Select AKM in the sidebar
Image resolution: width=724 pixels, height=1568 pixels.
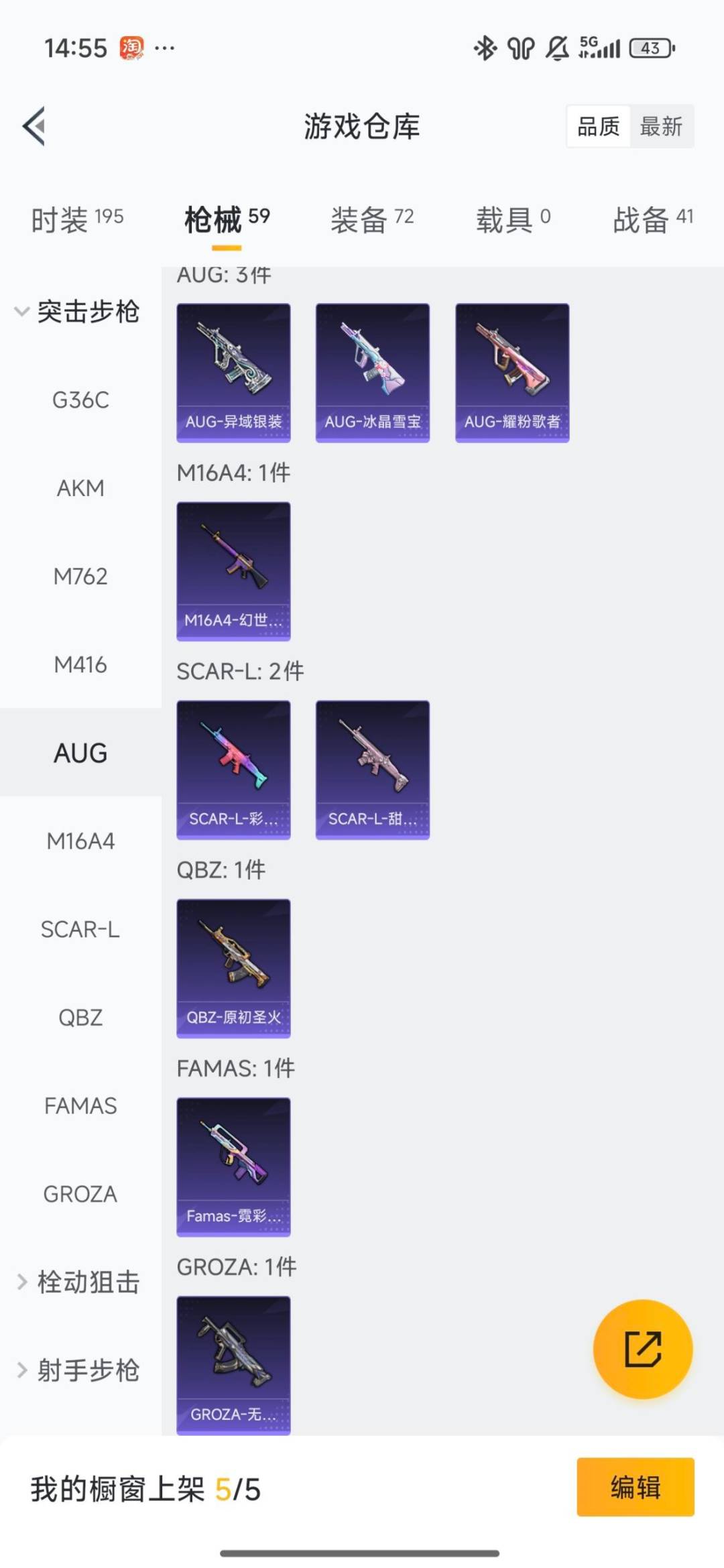click(x=80, y=488)
